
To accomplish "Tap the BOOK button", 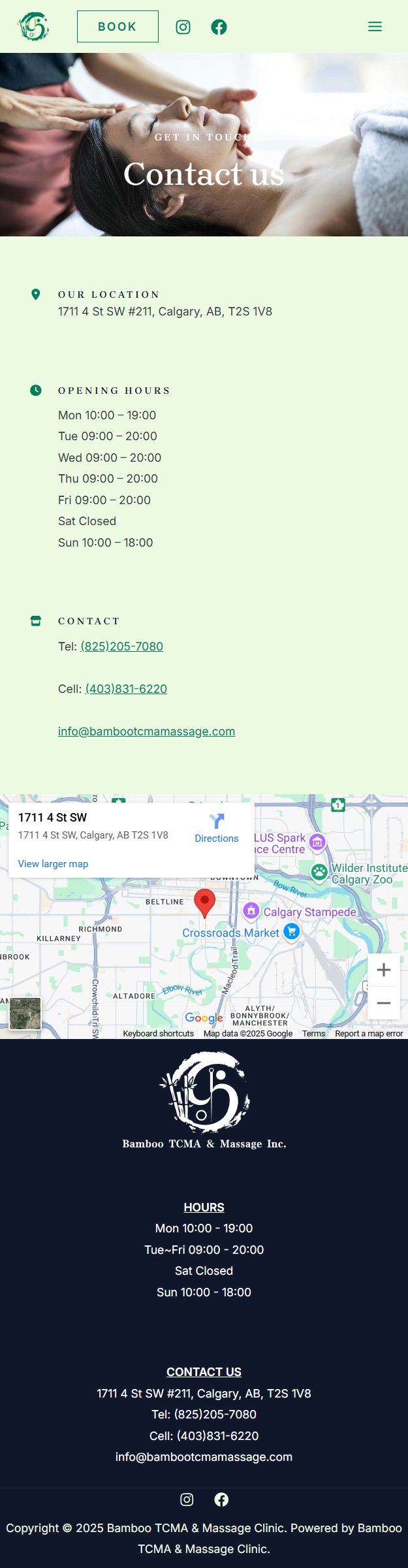I will [x=118, y=27].
